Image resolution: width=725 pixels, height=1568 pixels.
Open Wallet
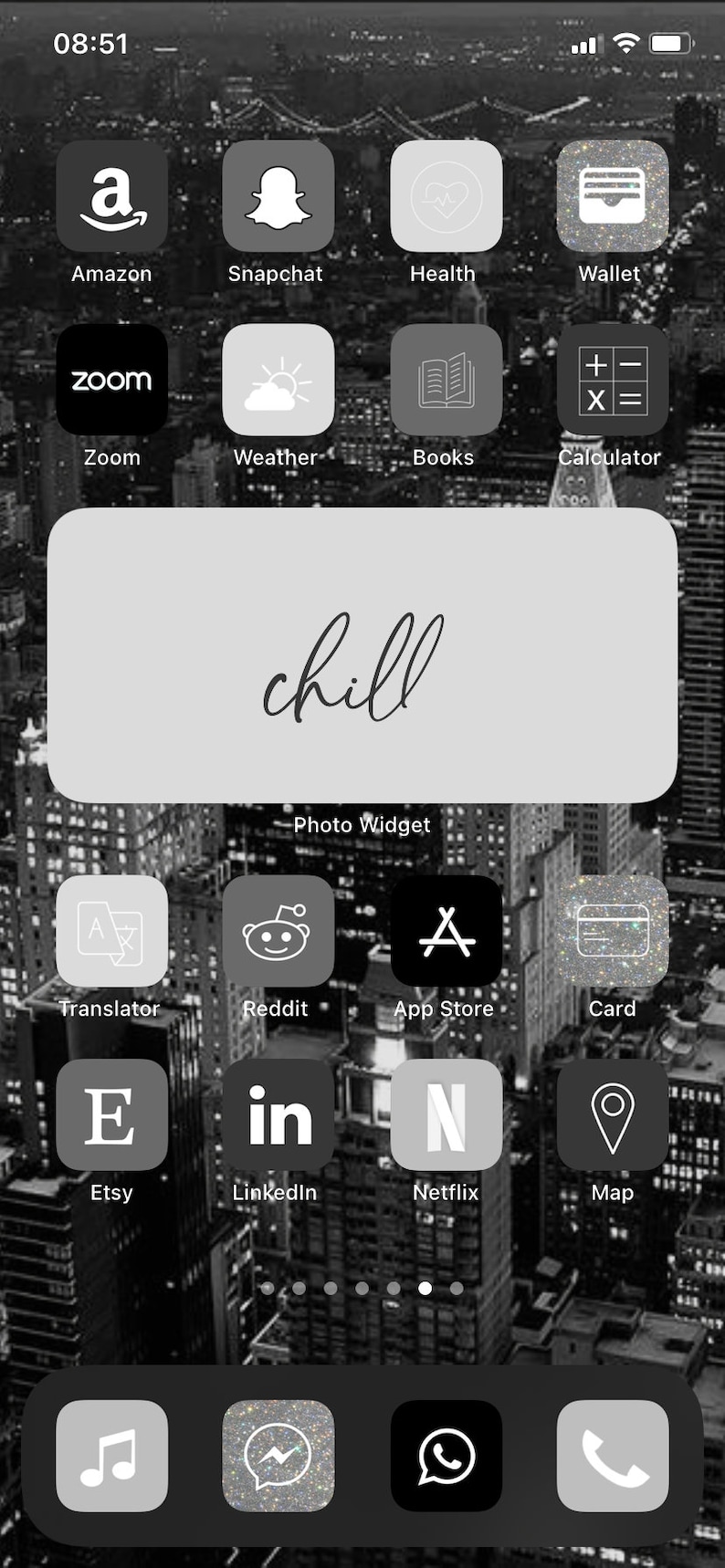coord(613,195)
